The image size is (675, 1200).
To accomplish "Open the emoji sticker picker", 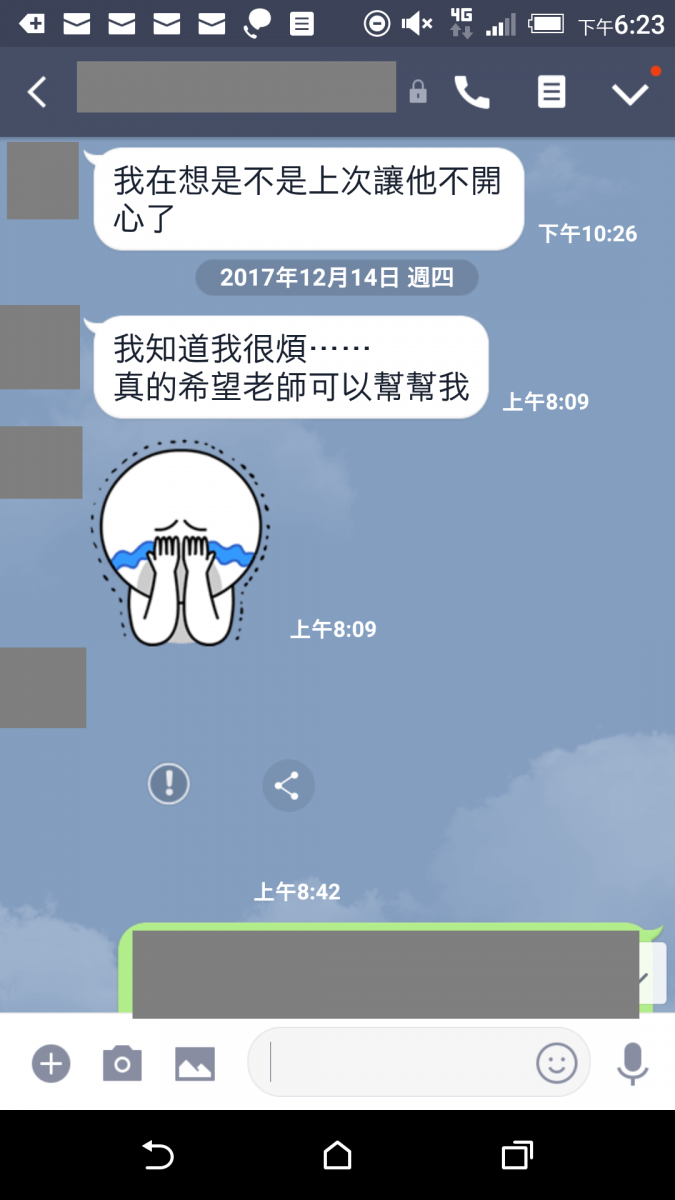I will (557, 1062).
